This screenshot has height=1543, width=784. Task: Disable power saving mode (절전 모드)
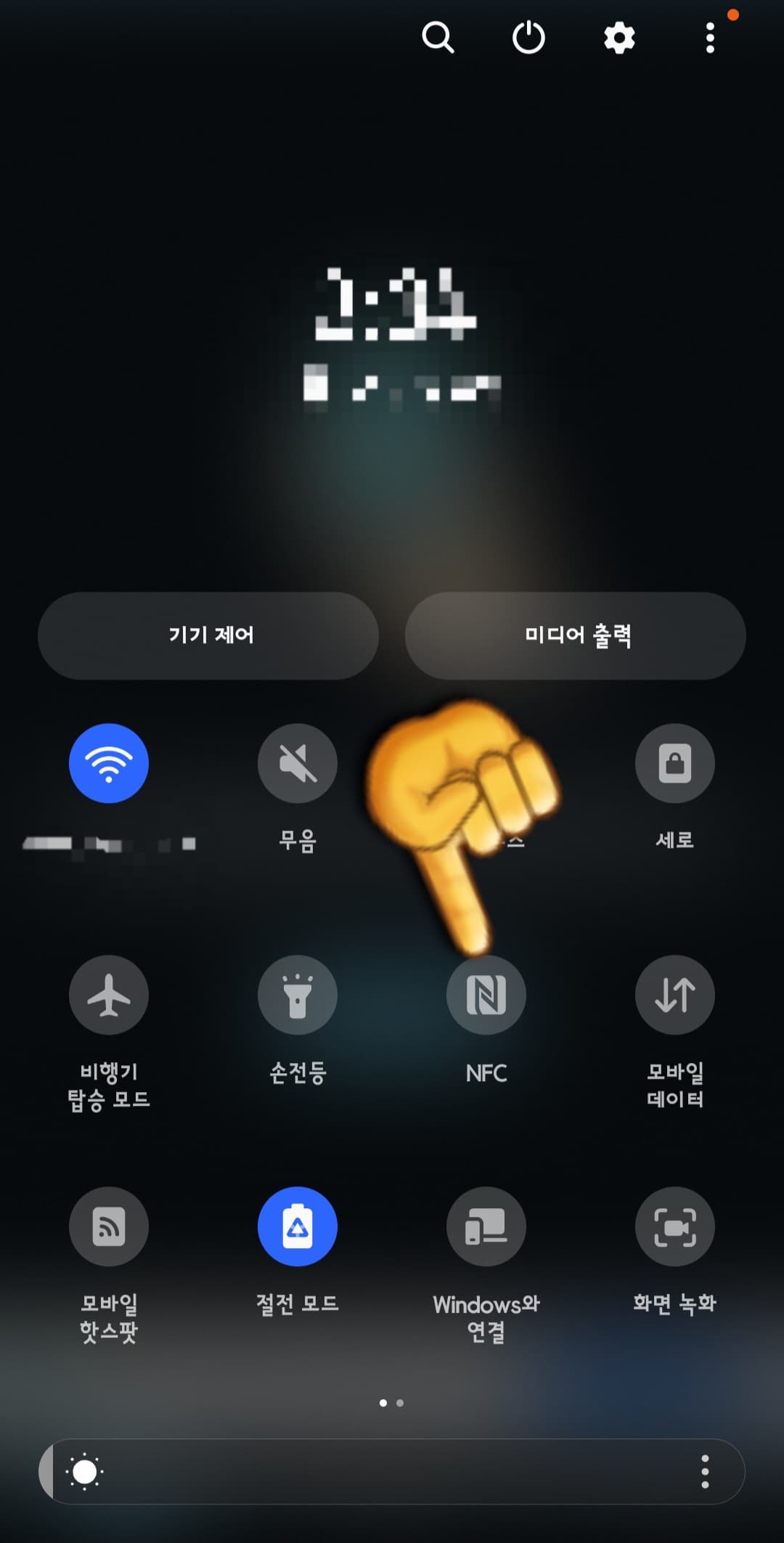coord(298,1226)
